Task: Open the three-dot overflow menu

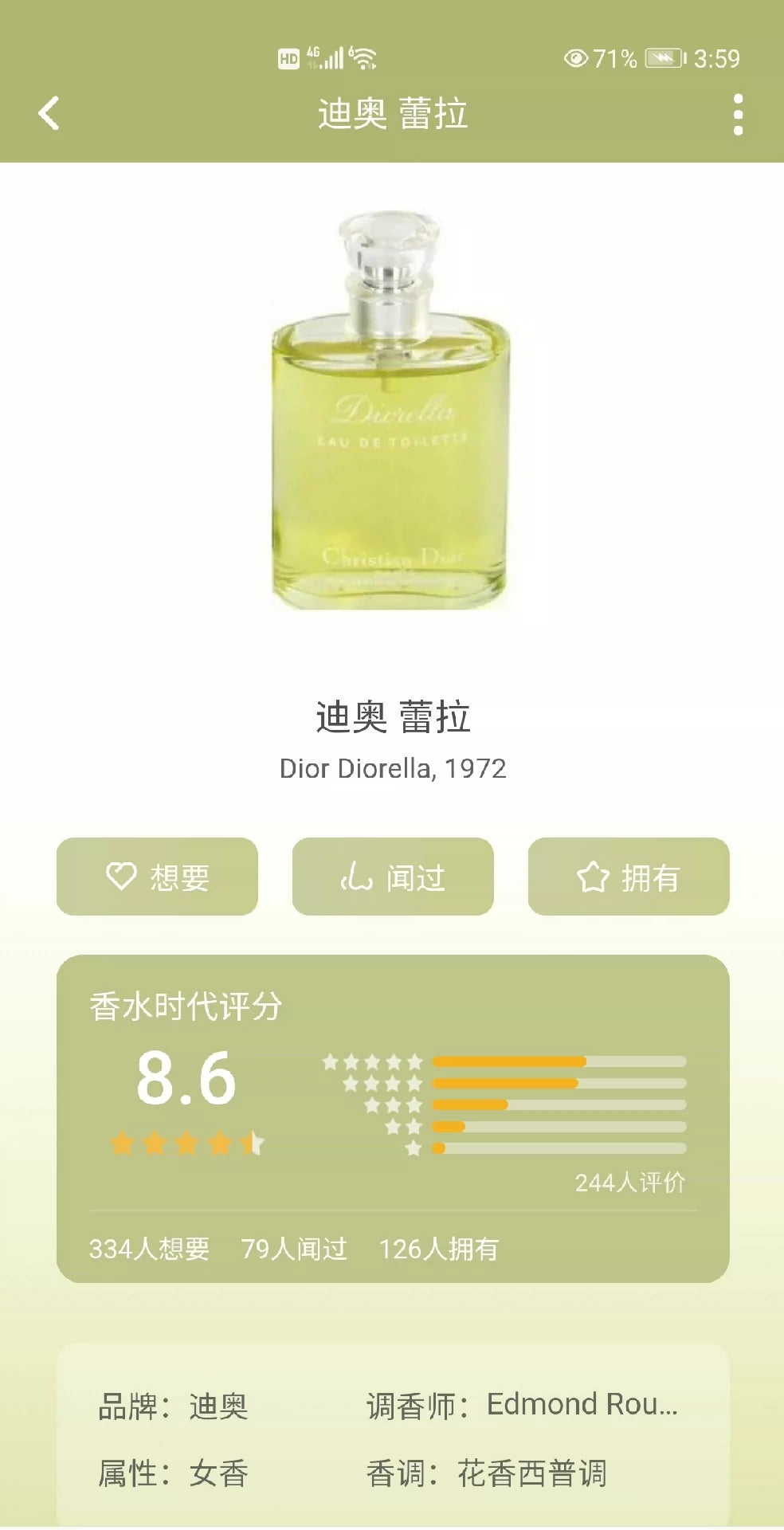Action: click(738, 115)
